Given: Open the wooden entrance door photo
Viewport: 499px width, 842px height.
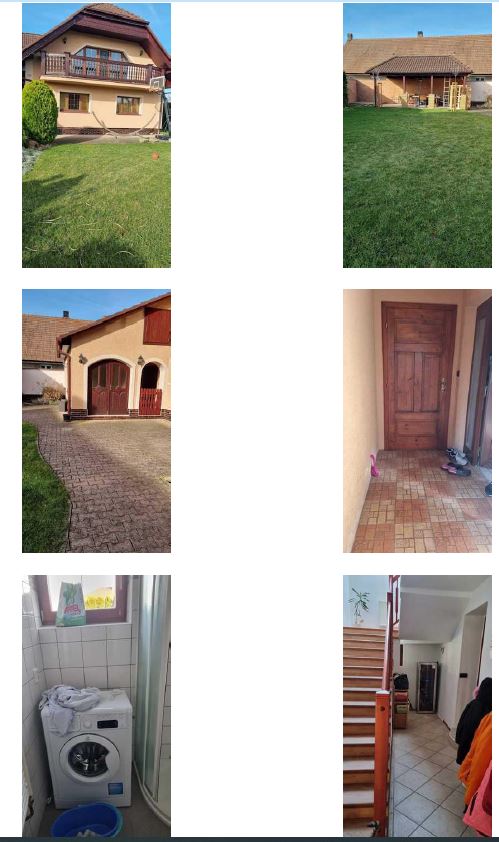Looking at the screenshot, I should tap(417, 421).
